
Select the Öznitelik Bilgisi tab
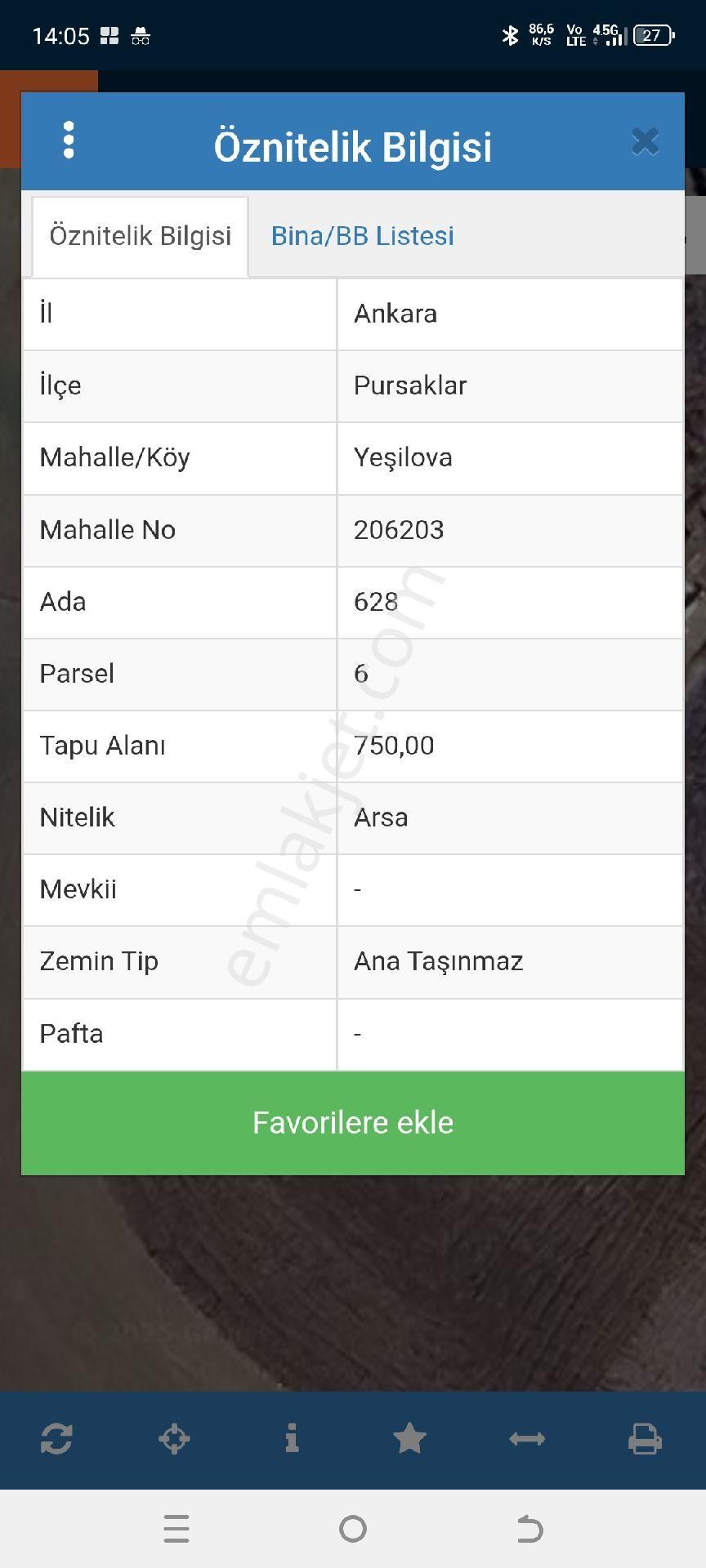pyautogui.click(x=139, y=236)
